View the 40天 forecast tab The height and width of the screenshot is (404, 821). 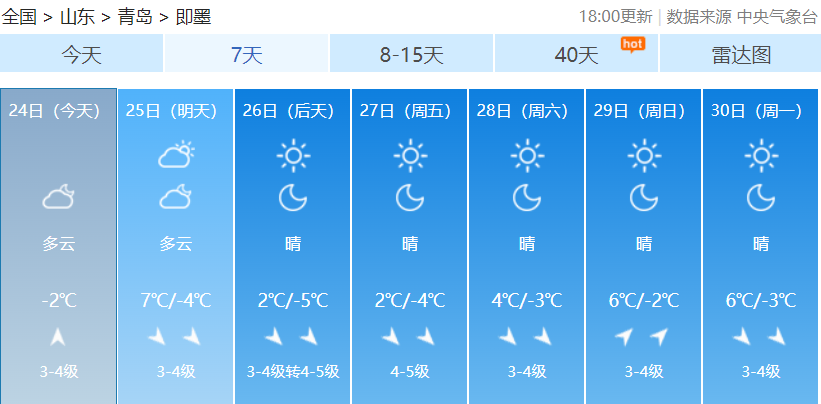[x=576, y=53]
